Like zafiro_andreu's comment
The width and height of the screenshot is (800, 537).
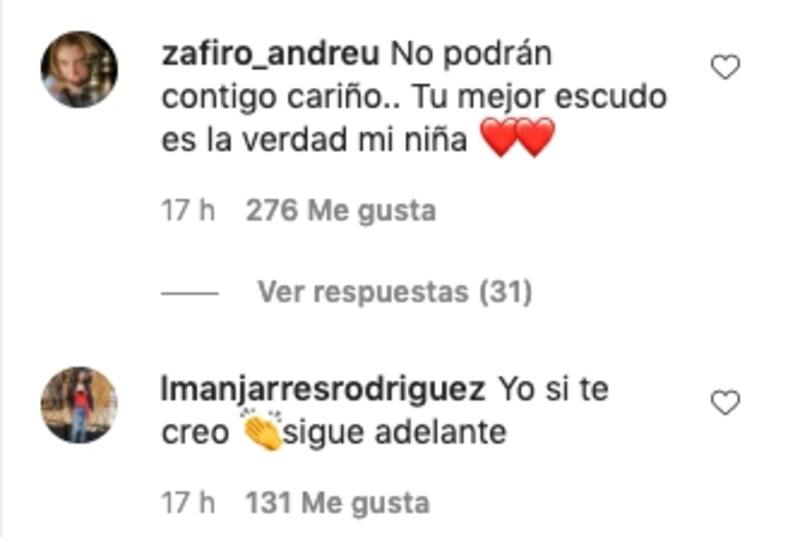point(724,67)
